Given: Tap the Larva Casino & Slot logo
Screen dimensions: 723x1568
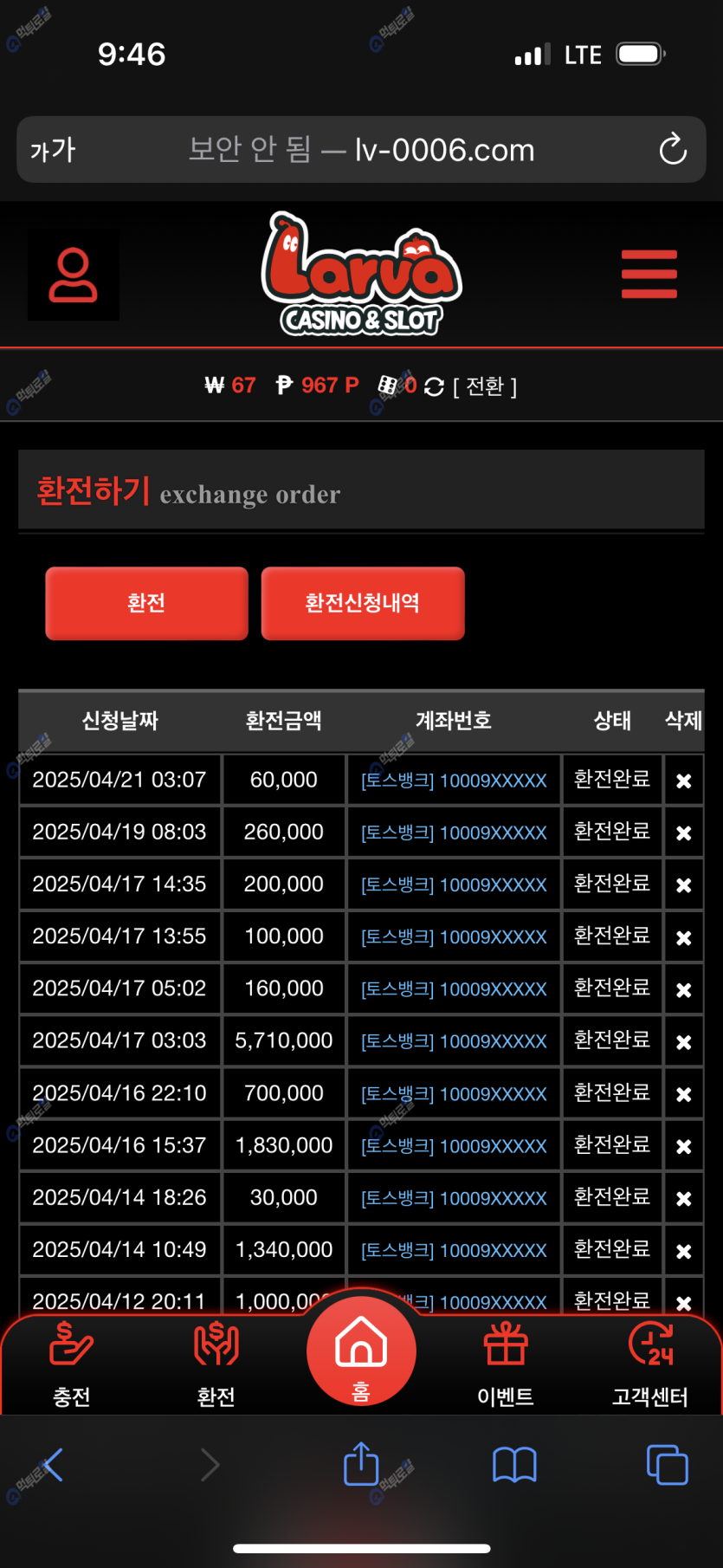Looking at the screenshot, I should tap(362, 274).
